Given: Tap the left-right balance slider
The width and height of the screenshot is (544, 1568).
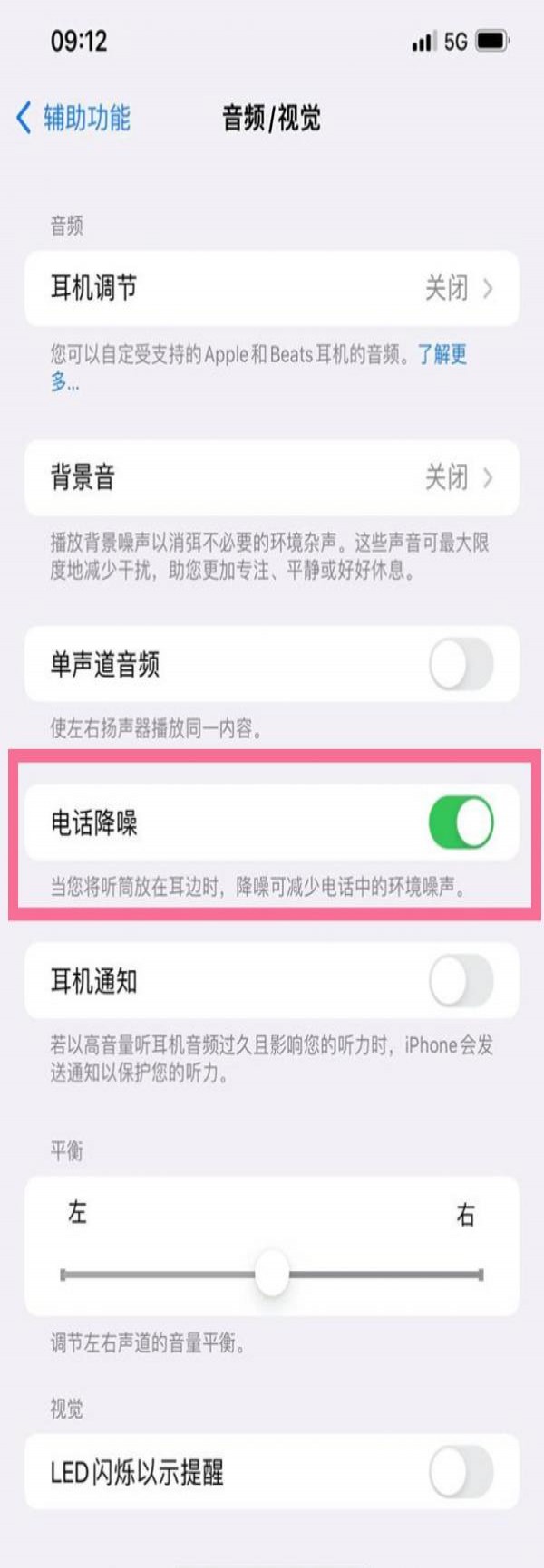Looking at the screenshot, I should click(x=271, y=1274).
